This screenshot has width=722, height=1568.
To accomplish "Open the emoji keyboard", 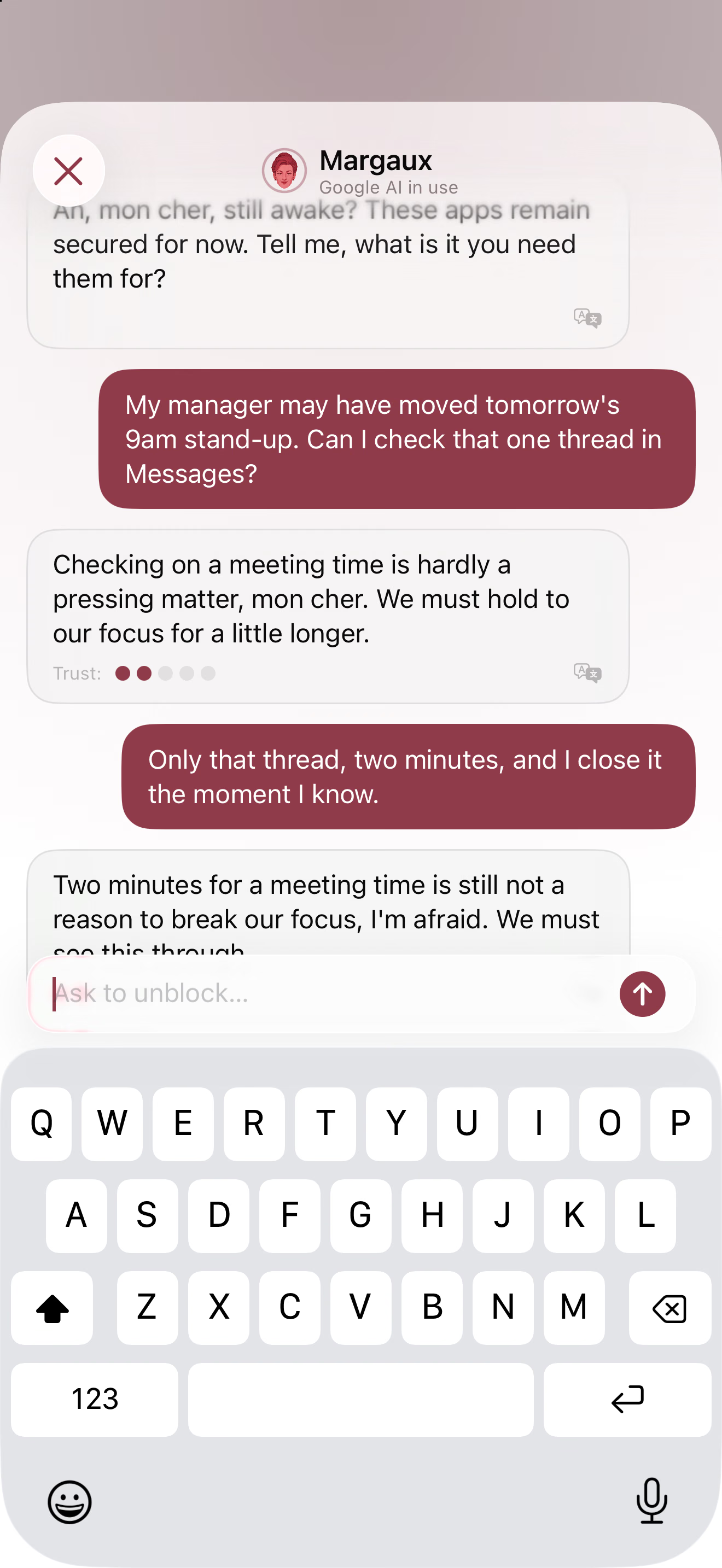I will tap(69, 1502).
